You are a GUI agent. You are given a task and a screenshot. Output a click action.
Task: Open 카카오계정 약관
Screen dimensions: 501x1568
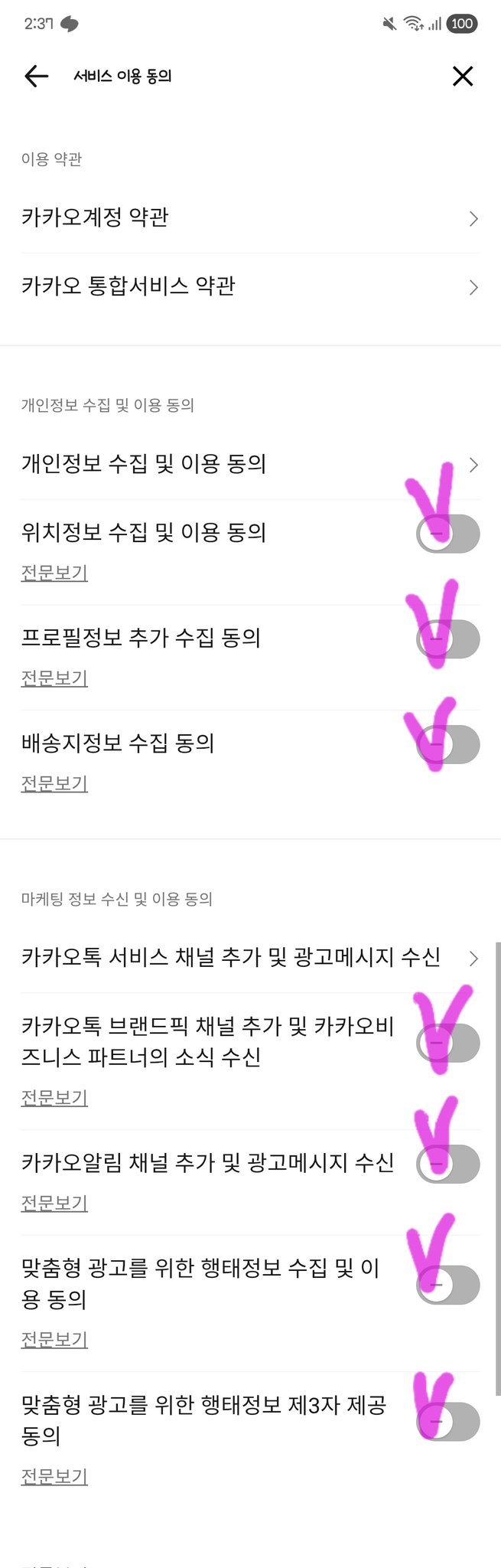pos(250,218)
